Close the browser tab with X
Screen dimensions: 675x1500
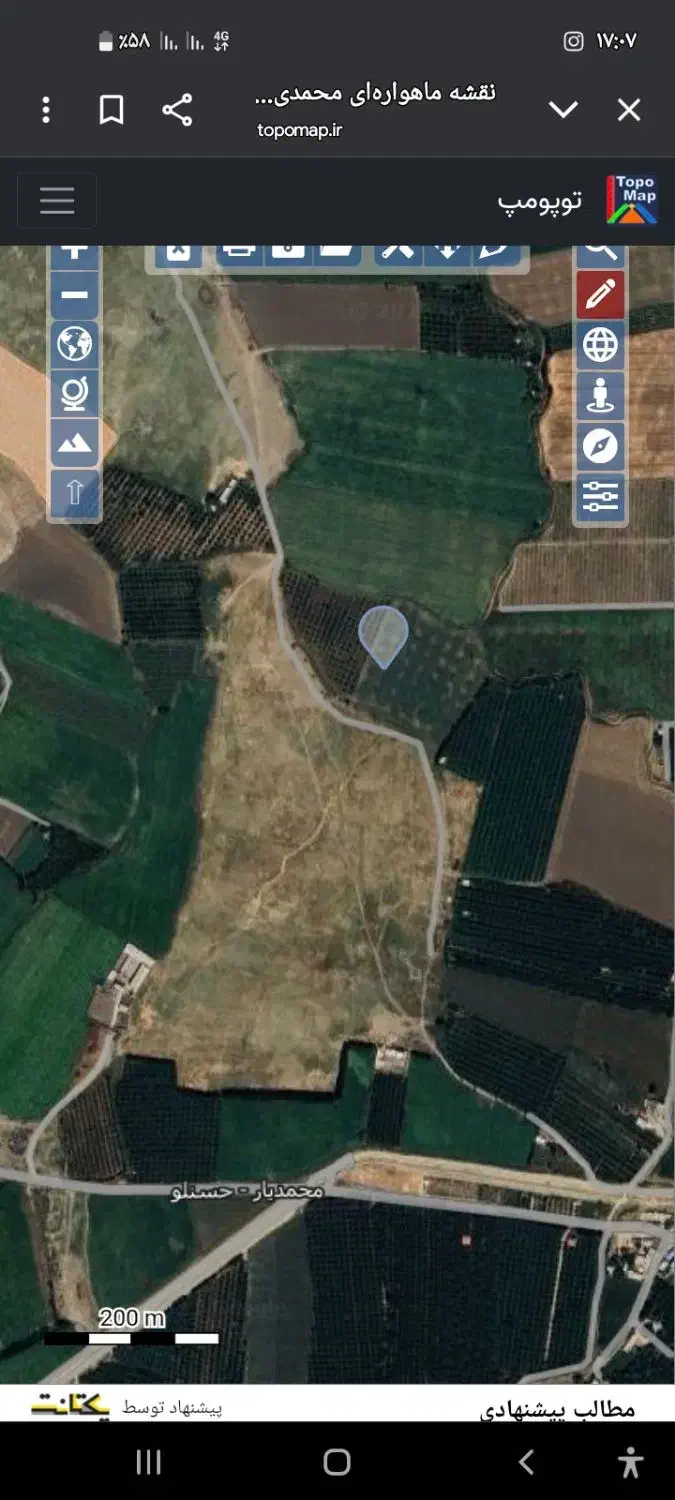(629, 110)
